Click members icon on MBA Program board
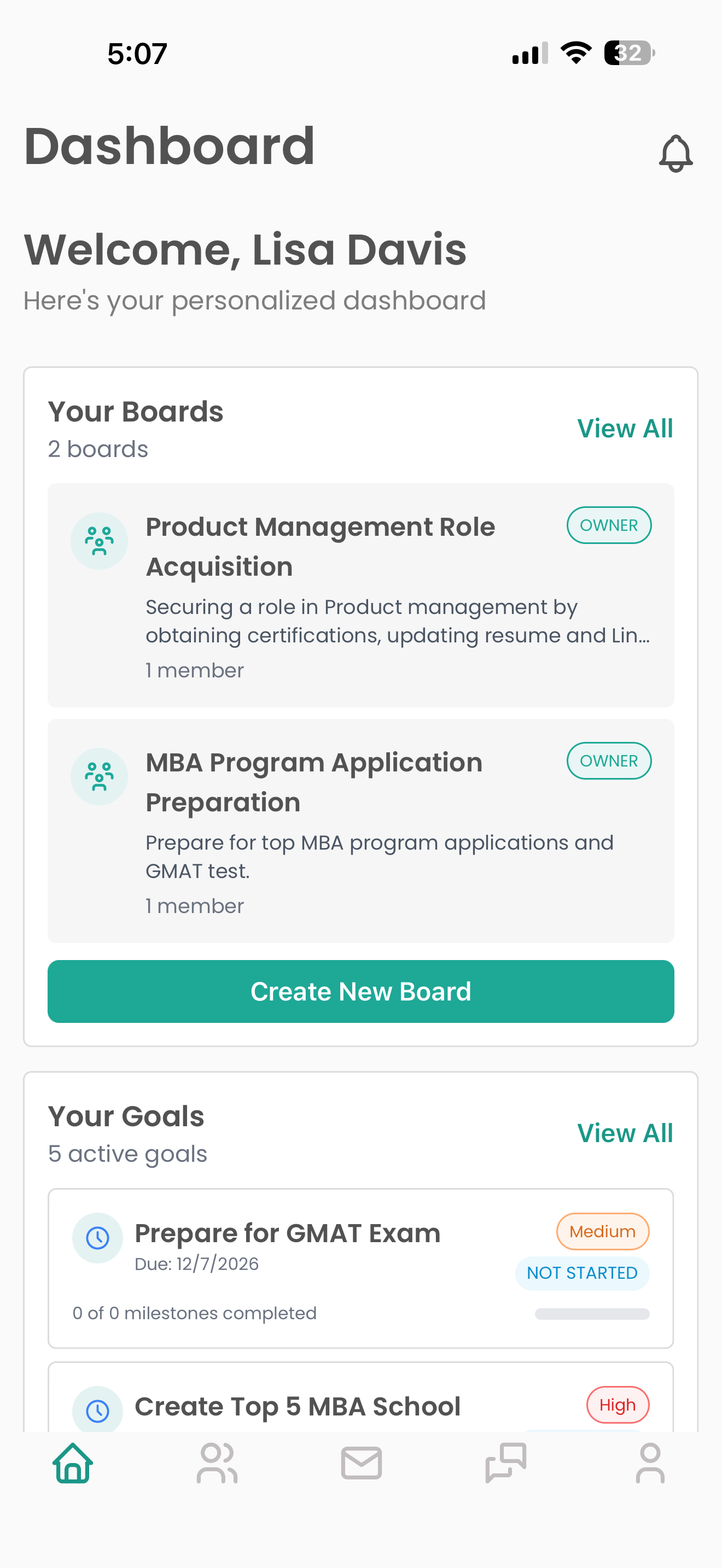This screenshot has height=1568, width=722. [x=99, y=777]
